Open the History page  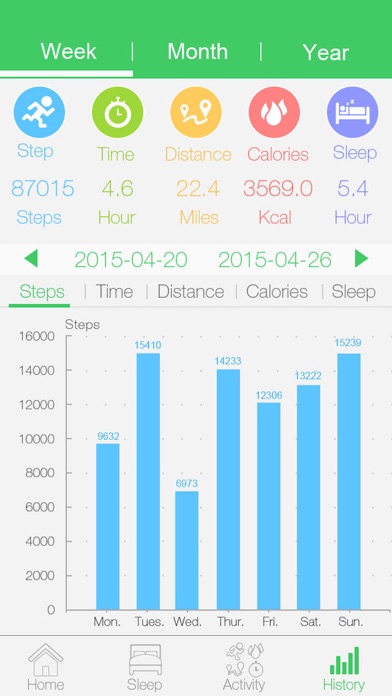(344, 668)
